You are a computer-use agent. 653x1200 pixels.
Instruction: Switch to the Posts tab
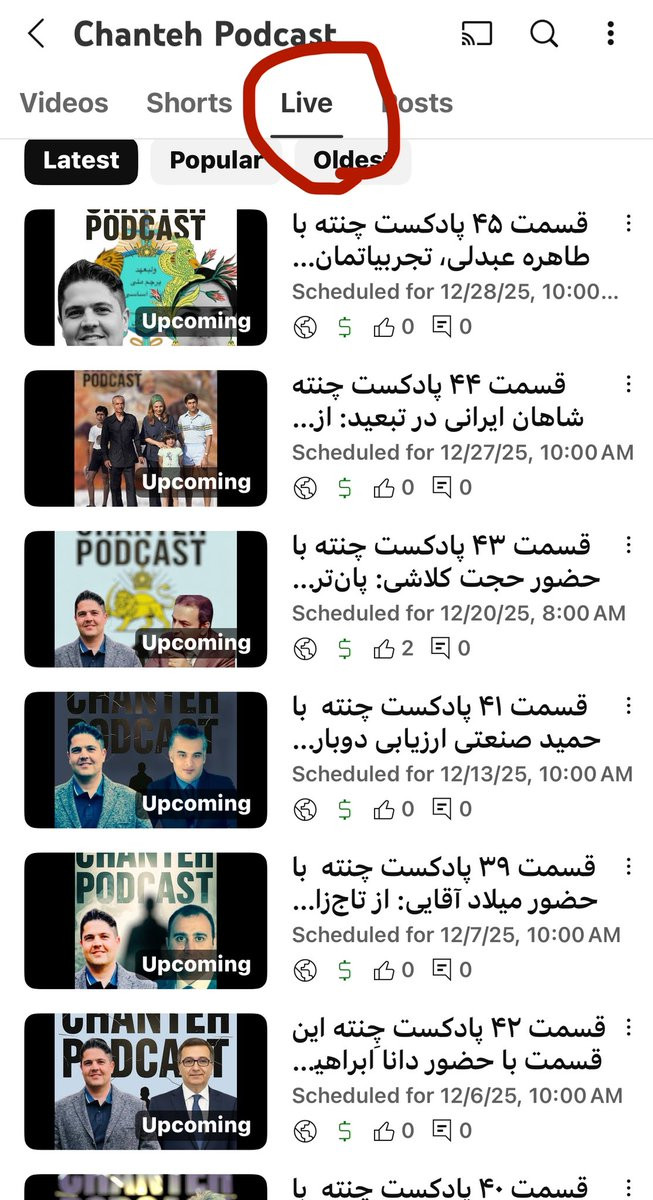click(420, 103)
